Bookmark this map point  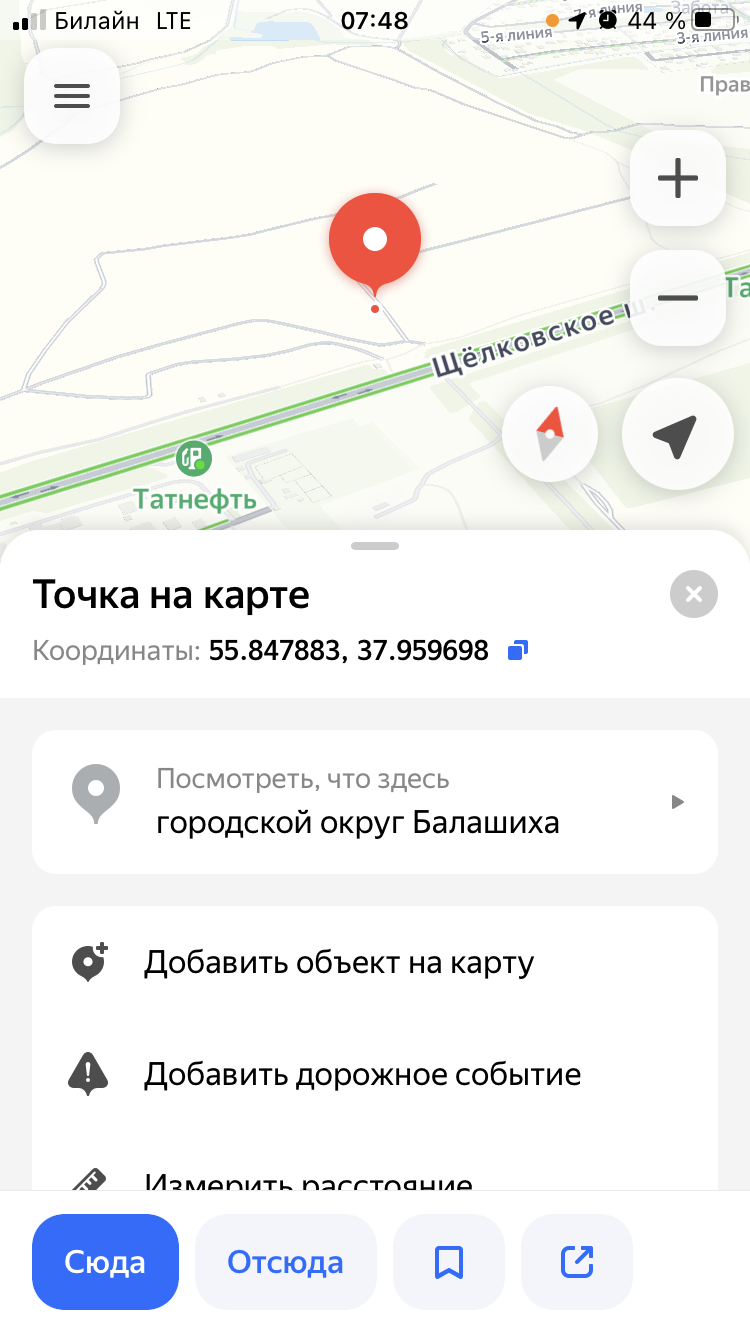click(449, 1262)
